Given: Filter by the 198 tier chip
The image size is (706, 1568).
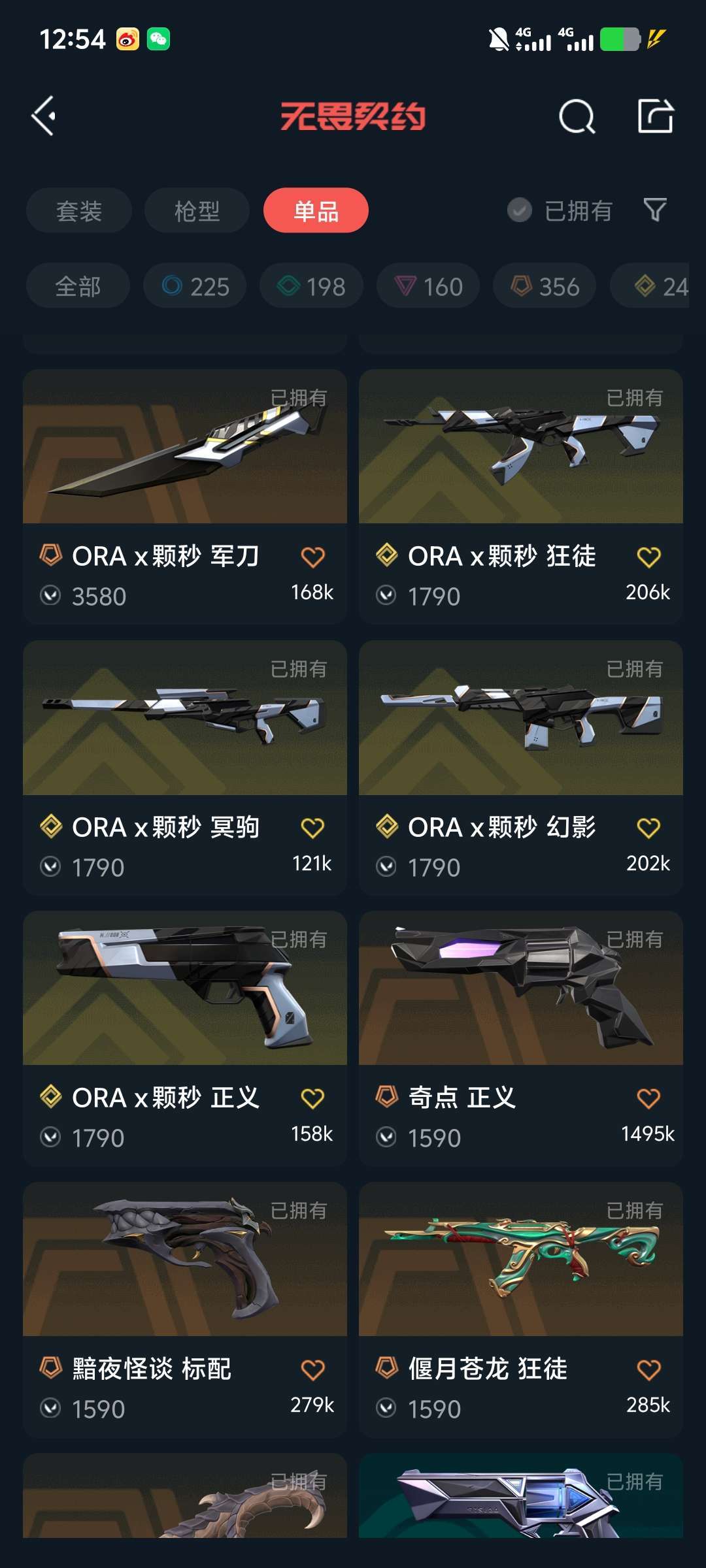Looking at the screenshot, I should point(311,286).
